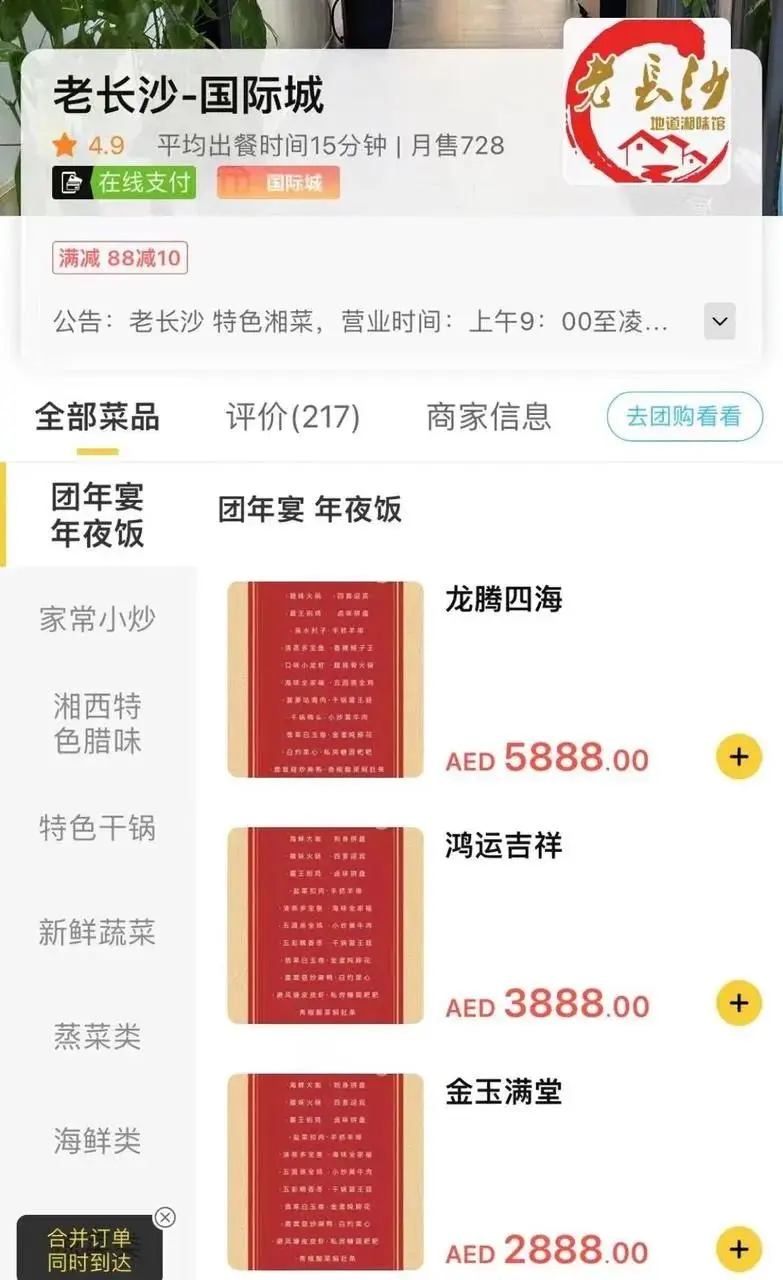
Task: Open the 龙腾四海 menu image
Action: pyautogui.click(x=325, y=679)
